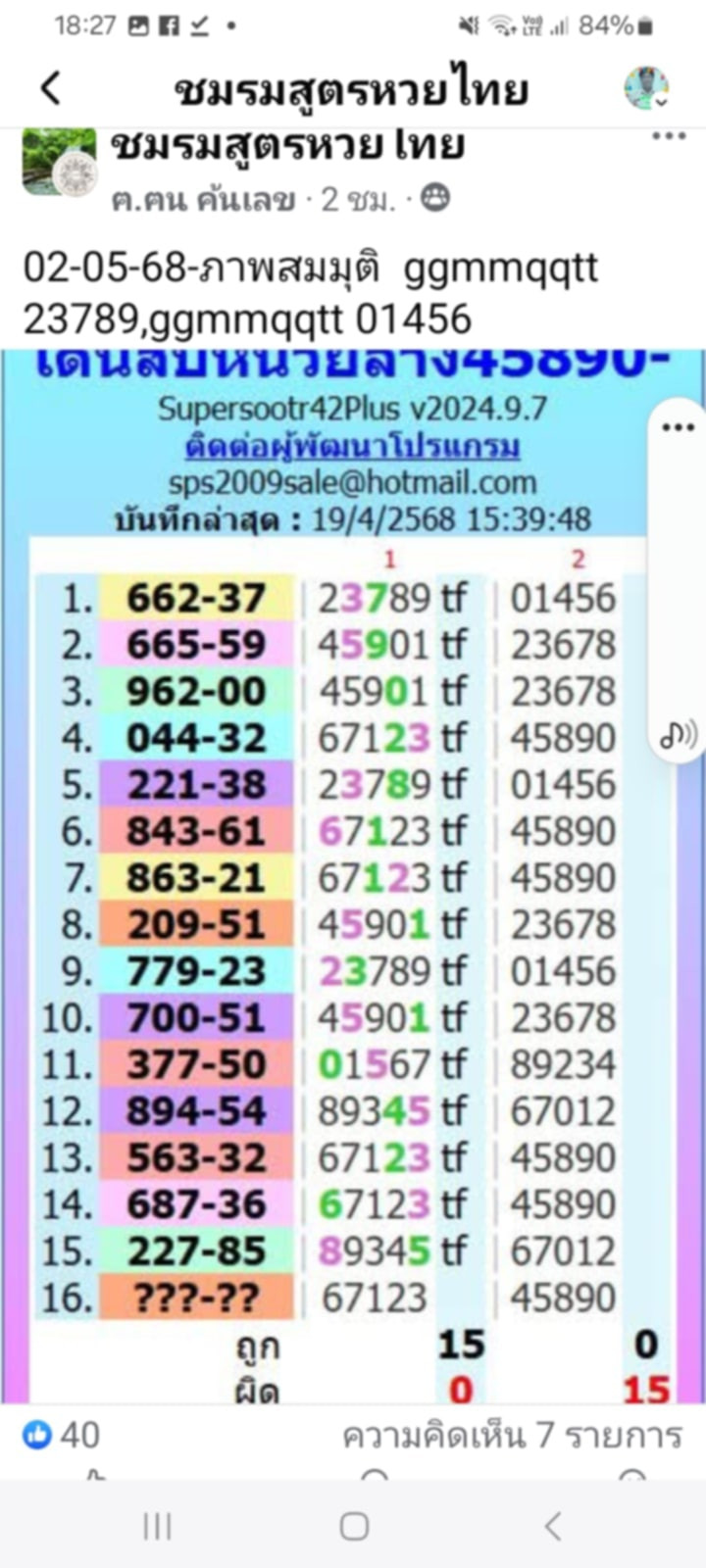Go back from the ชมรมสูตรหวยไทย group page

point(51,88)
